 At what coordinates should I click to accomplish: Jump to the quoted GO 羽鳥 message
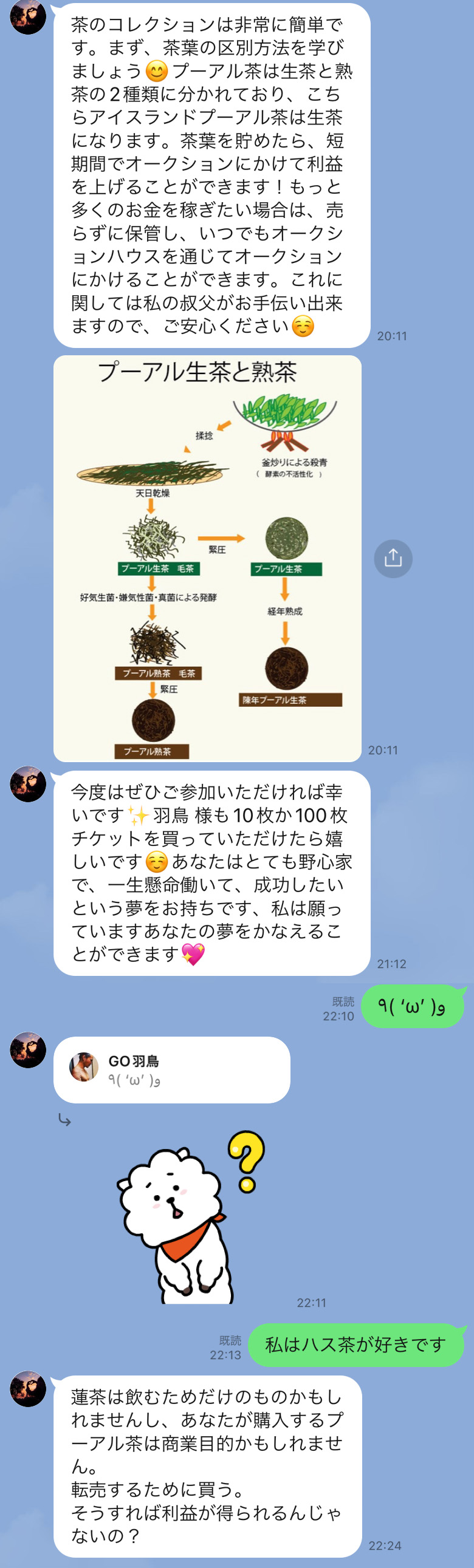171,1069
